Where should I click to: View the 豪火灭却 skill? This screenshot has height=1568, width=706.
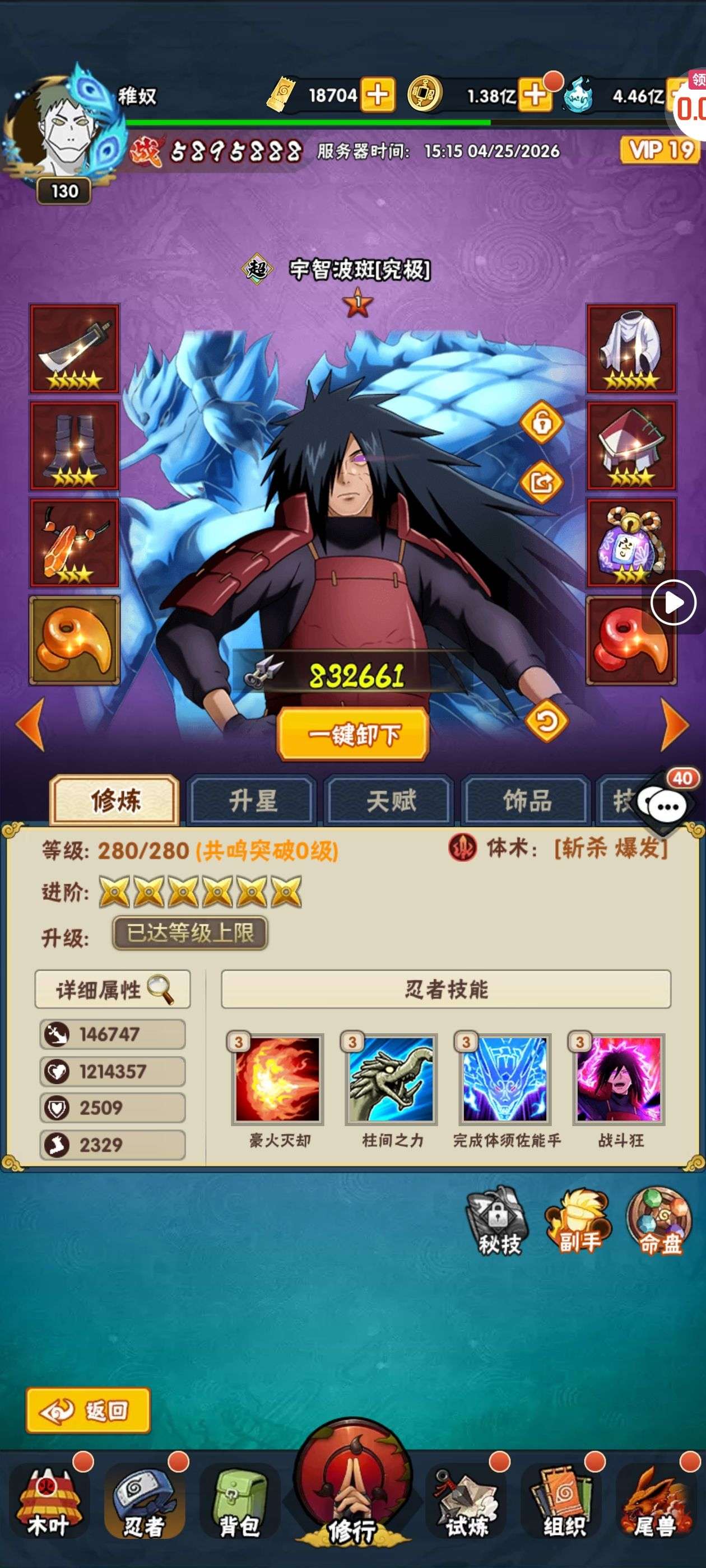click(278, 1079)
